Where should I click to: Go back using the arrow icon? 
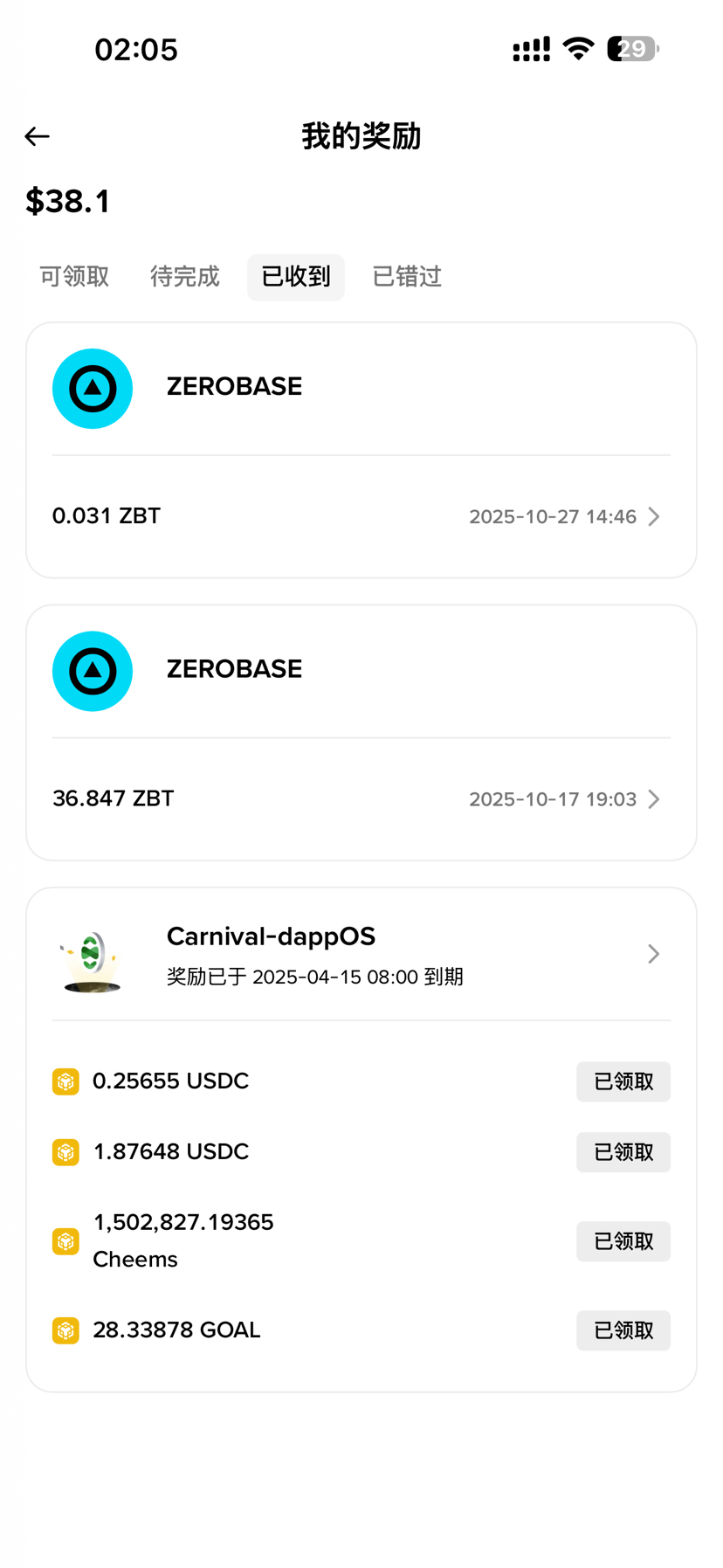pos(37,136)
